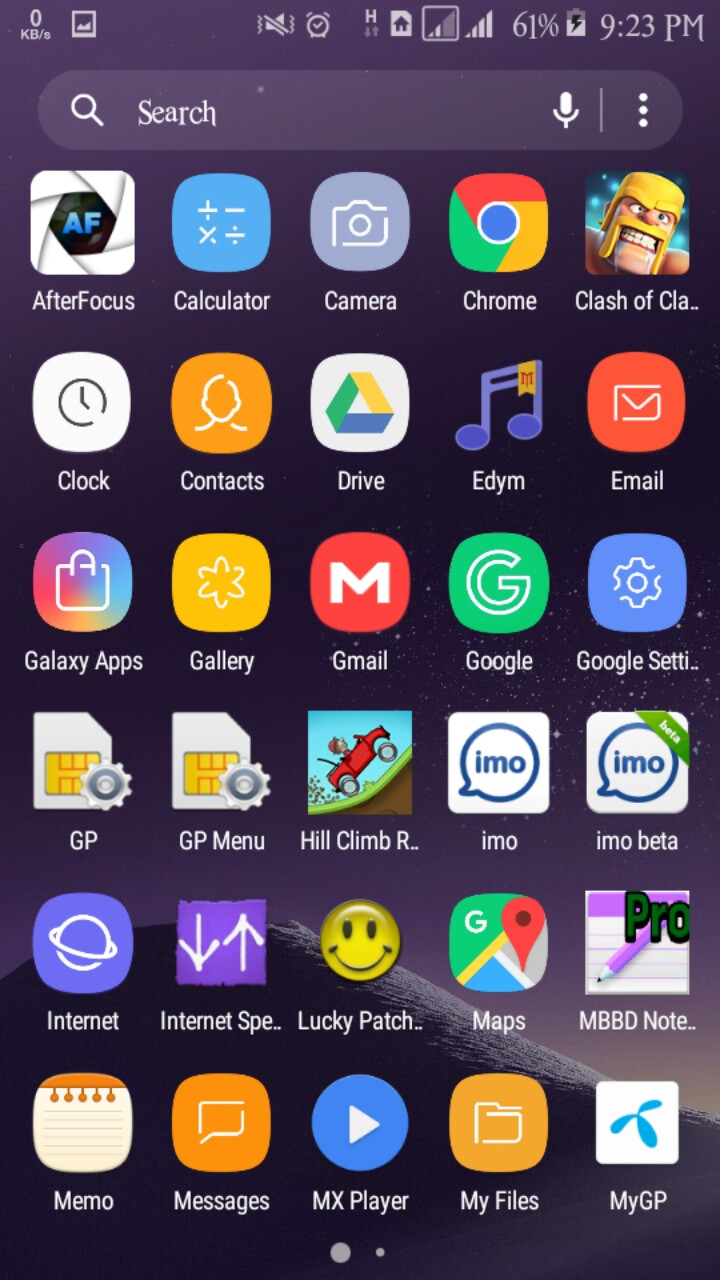The image size is (720, 1280).
Task: Open Contacts
Action: tap(221, 403)
